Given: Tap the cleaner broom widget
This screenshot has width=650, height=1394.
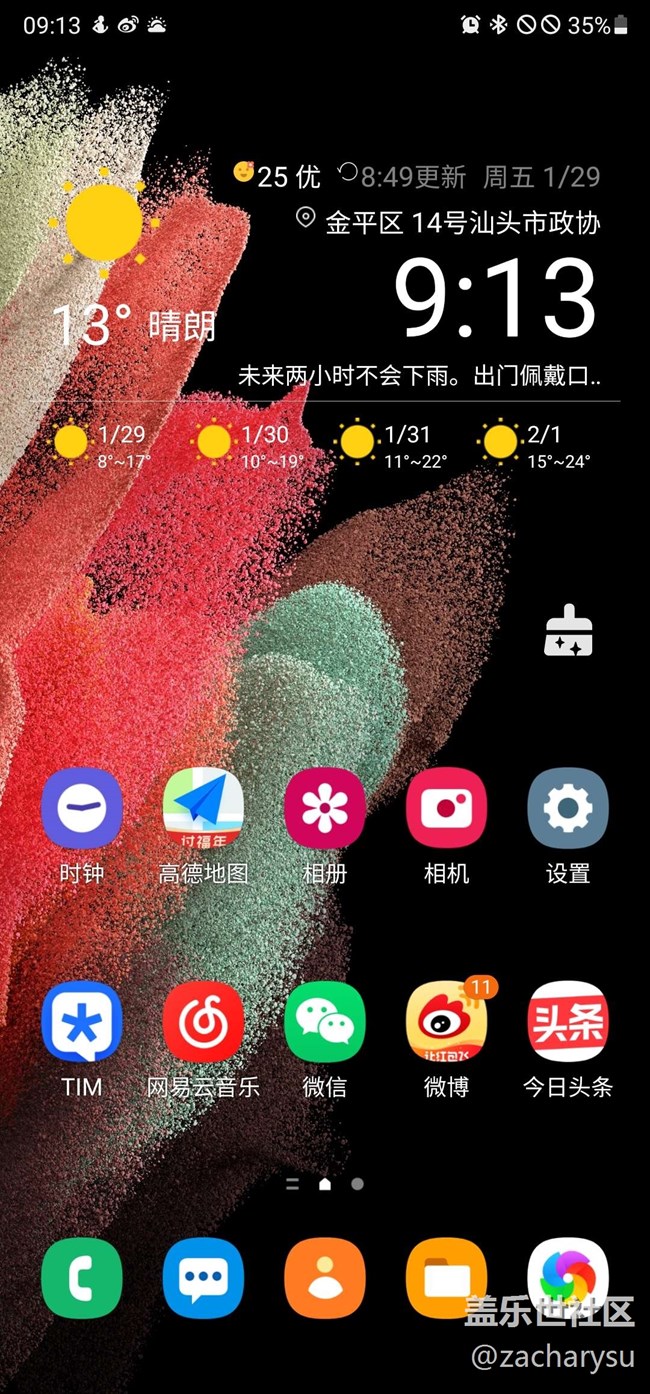Looking at the screenshot, I should [x=568, y=631].
